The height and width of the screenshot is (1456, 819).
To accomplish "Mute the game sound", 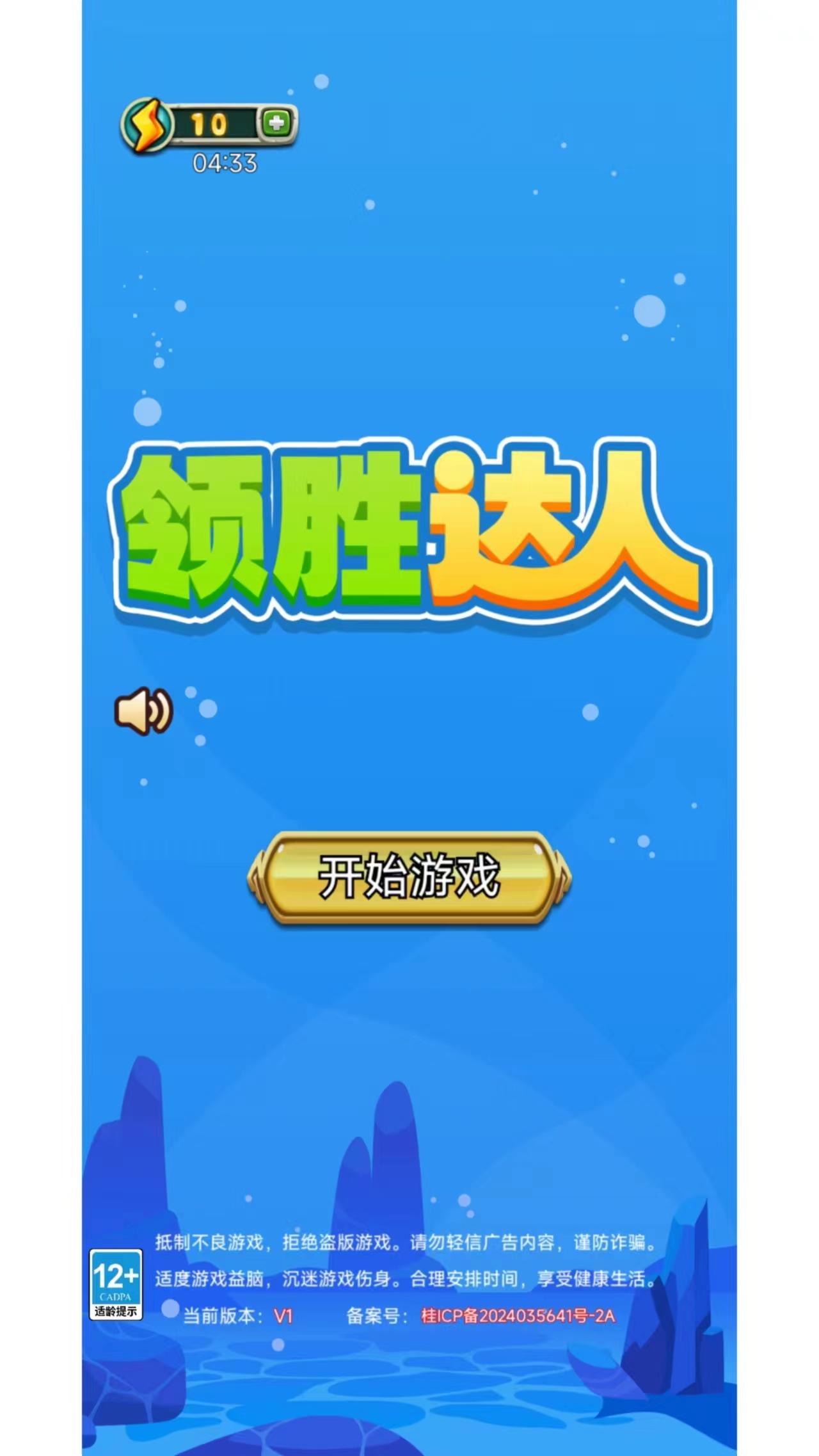I will point(143,711).
